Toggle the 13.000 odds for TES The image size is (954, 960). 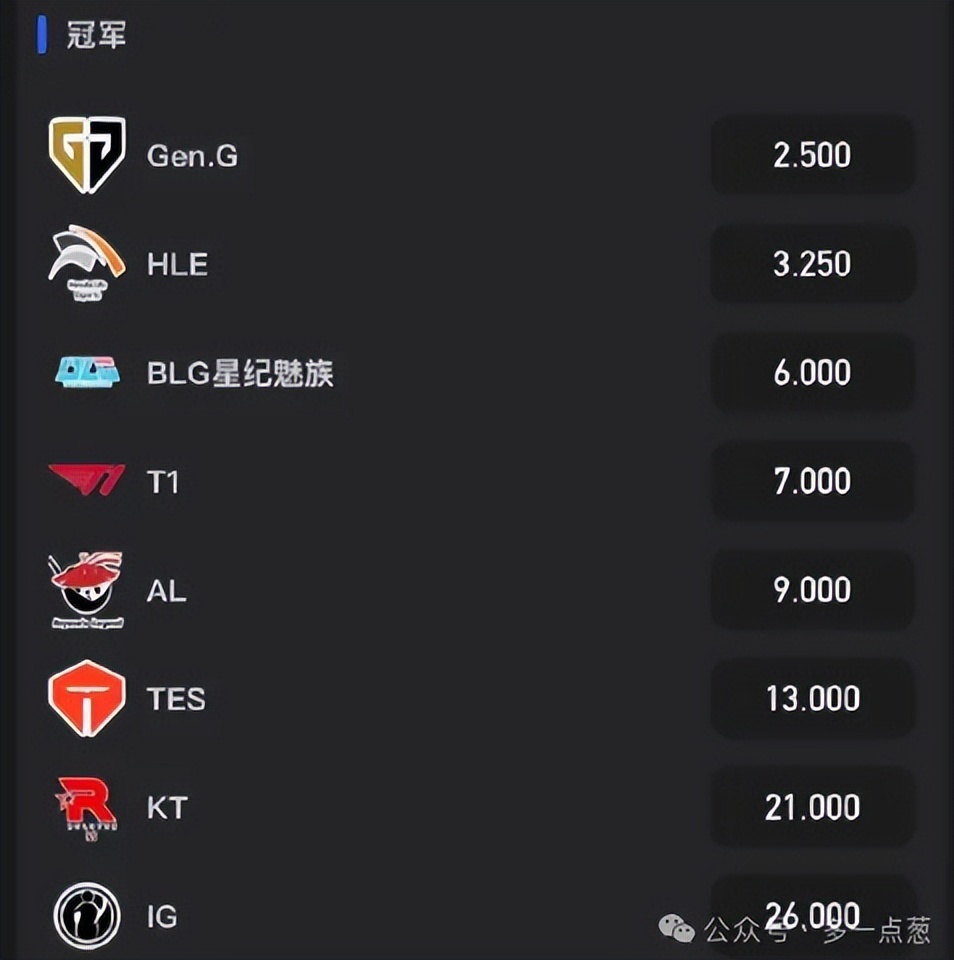pyautogui.click(x=812, y=699)
